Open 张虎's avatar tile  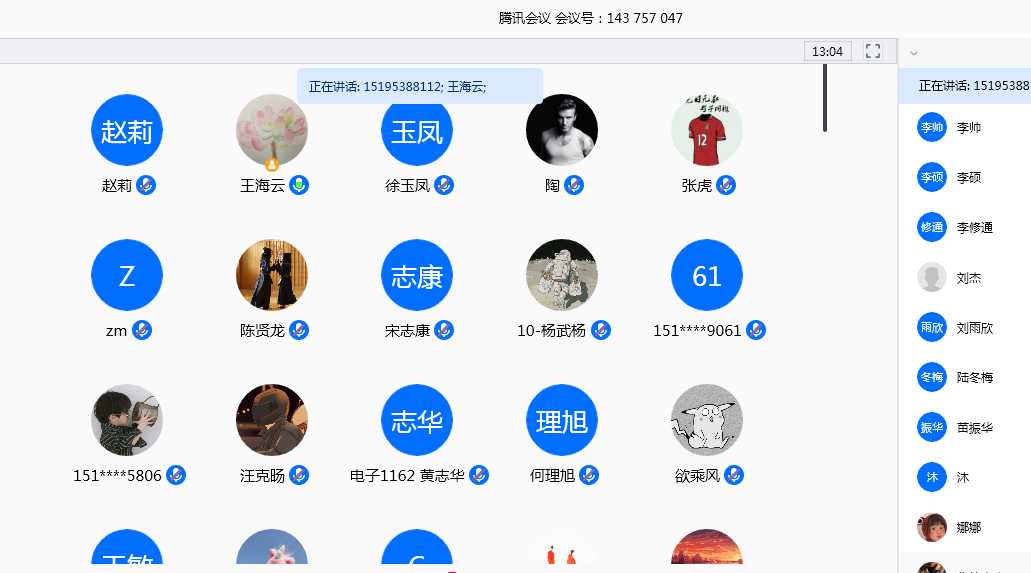(707, 130)
